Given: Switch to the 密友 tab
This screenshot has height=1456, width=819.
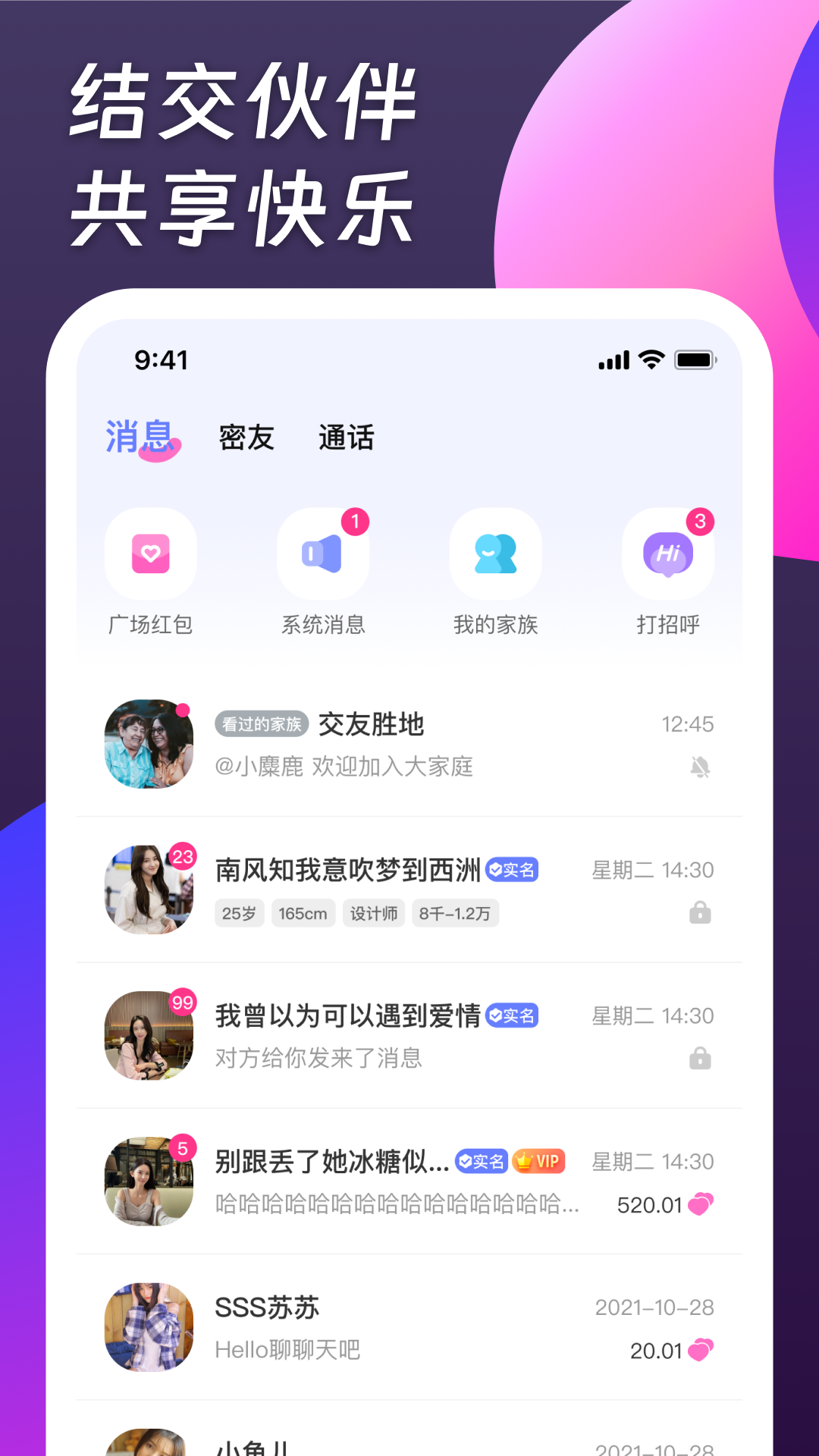Looking at the screenshot, I should point(244,438).
